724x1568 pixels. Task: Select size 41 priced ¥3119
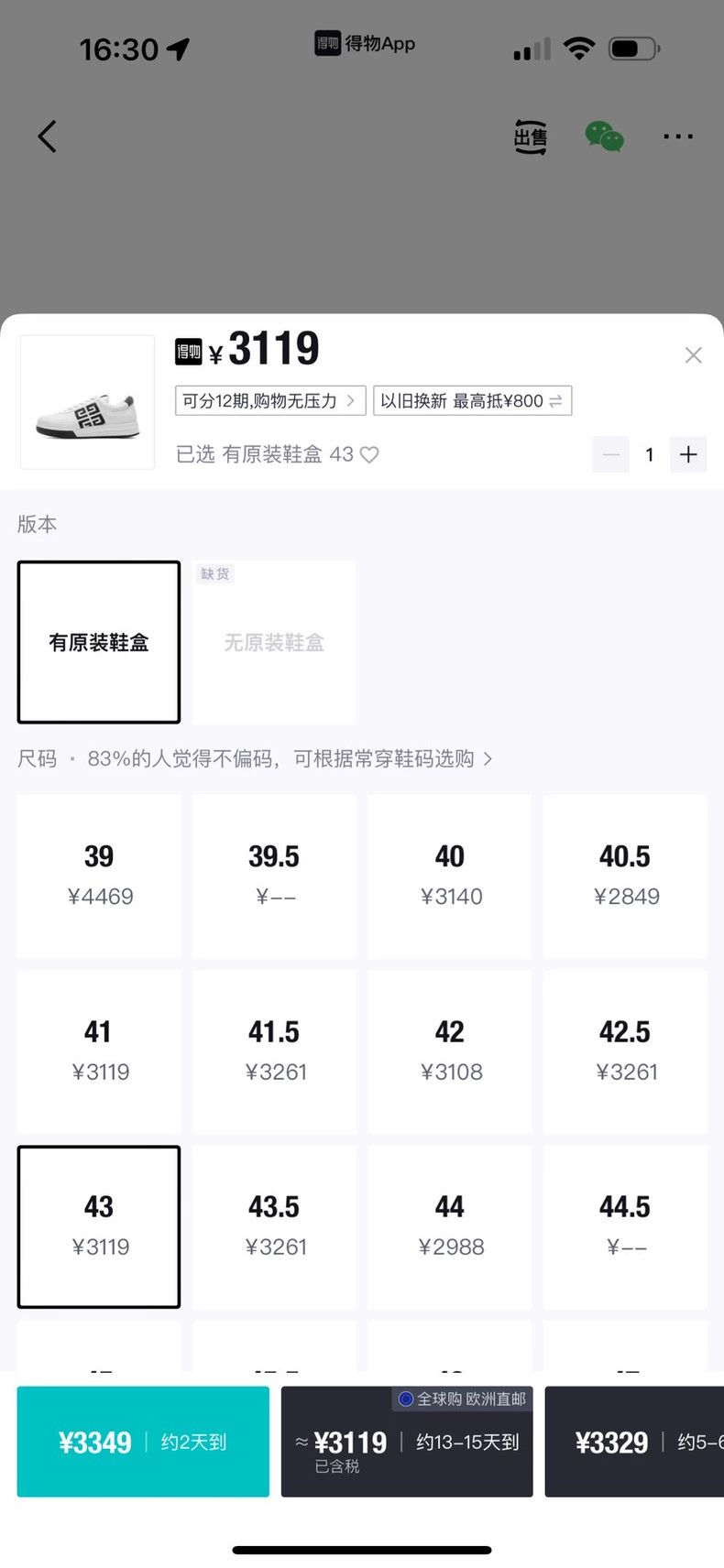point(99,1051)
